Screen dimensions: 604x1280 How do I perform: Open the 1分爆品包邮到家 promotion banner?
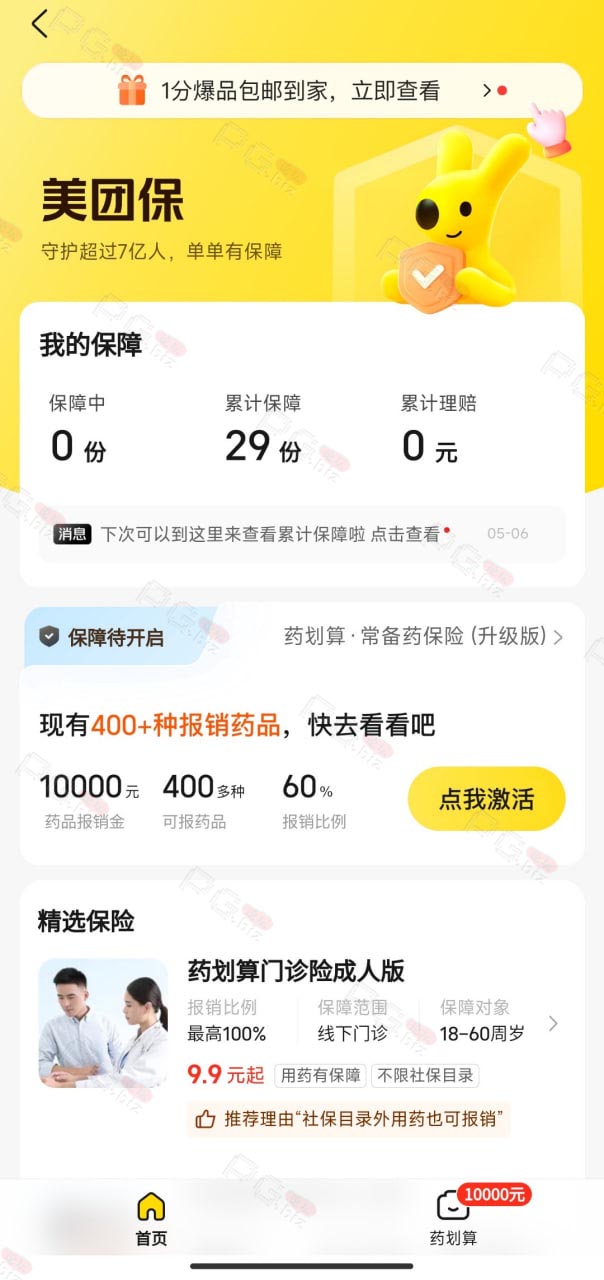(302, 91)
